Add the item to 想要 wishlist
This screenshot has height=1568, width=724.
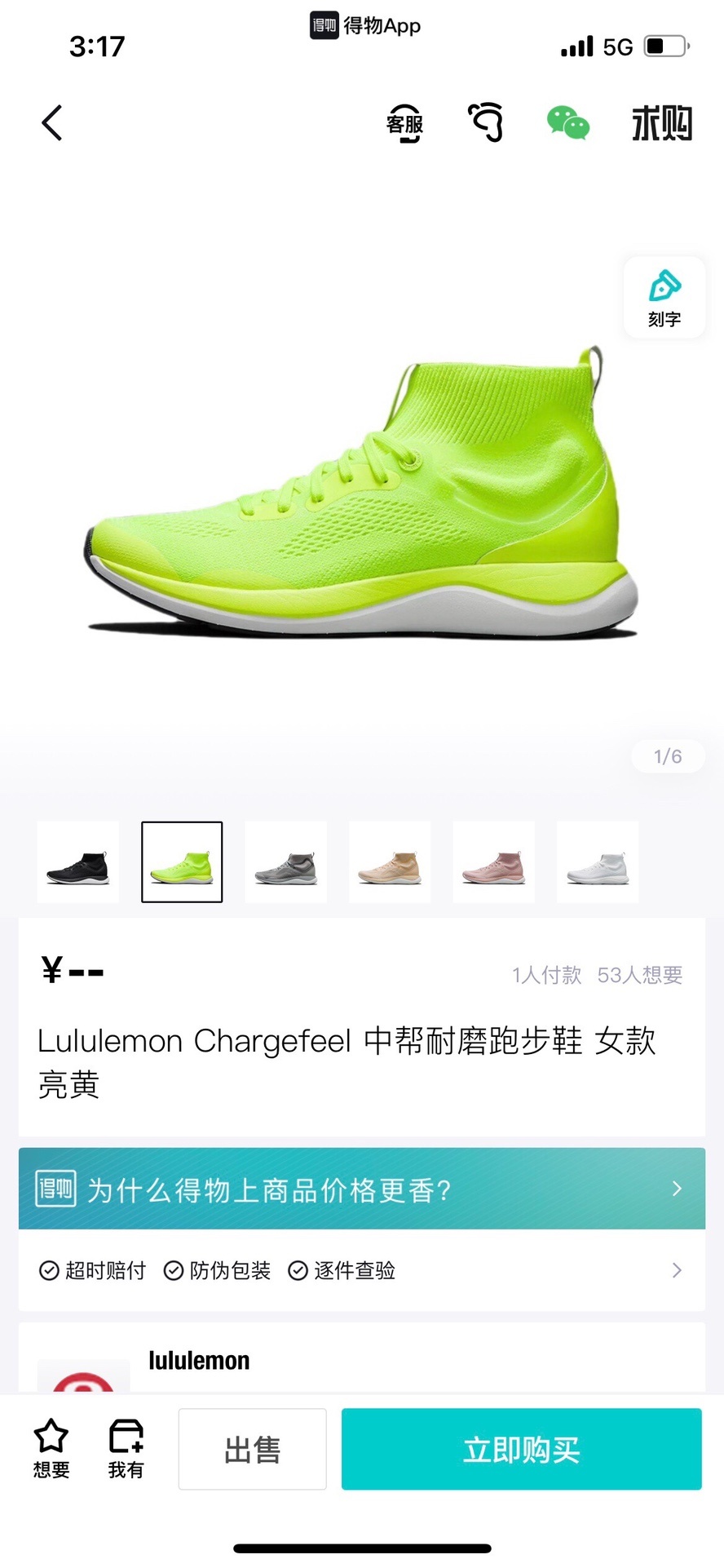tap(51, 1449)
